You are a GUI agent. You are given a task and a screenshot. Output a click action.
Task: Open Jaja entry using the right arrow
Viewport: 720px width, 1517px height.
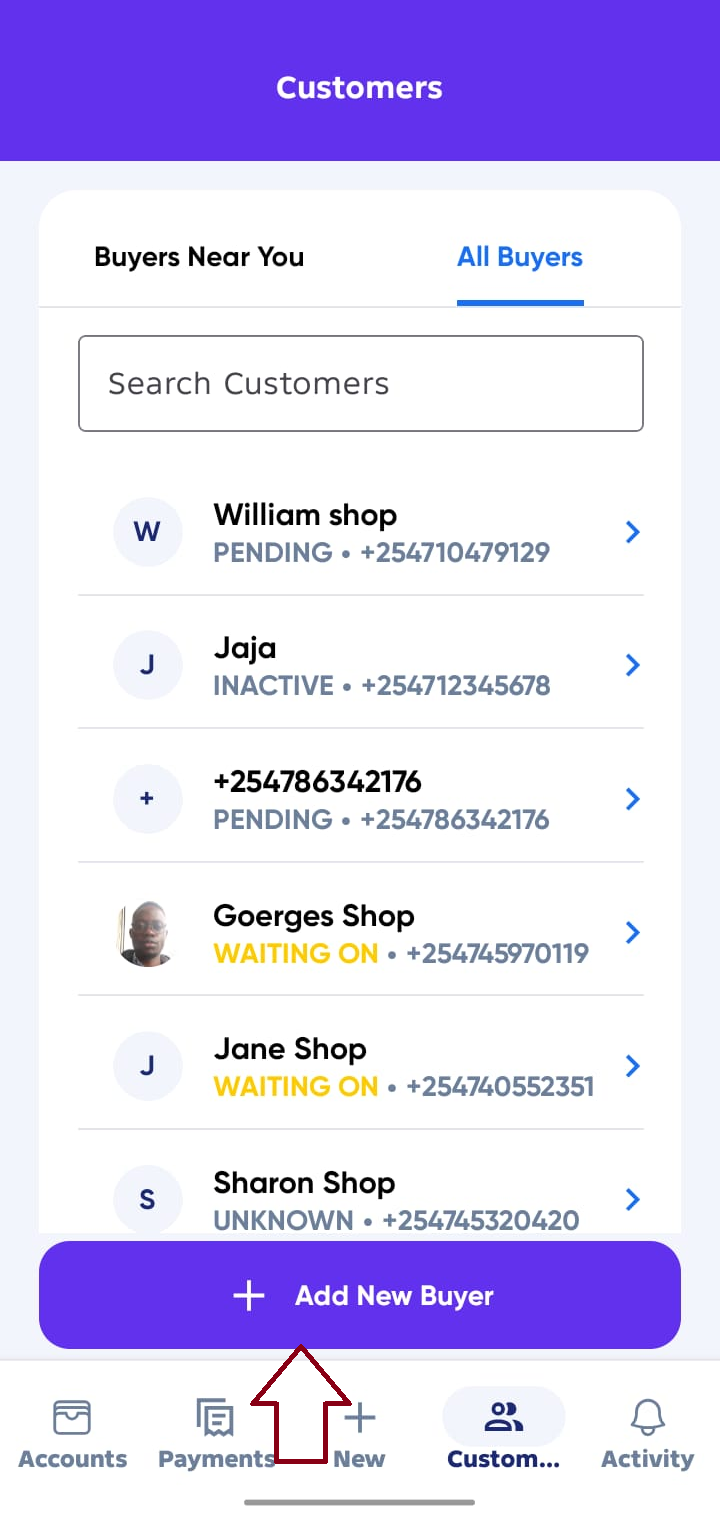click(632, 664)
